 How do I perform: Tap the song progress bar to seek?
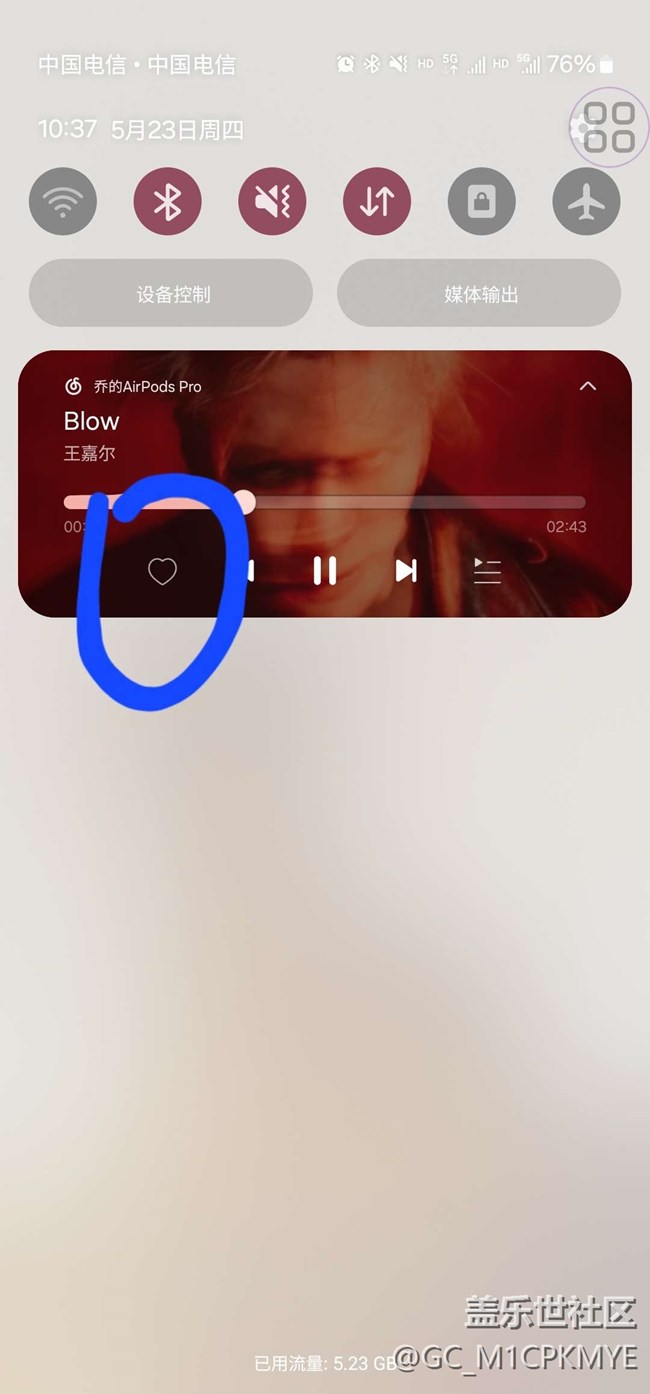[400, 502]
